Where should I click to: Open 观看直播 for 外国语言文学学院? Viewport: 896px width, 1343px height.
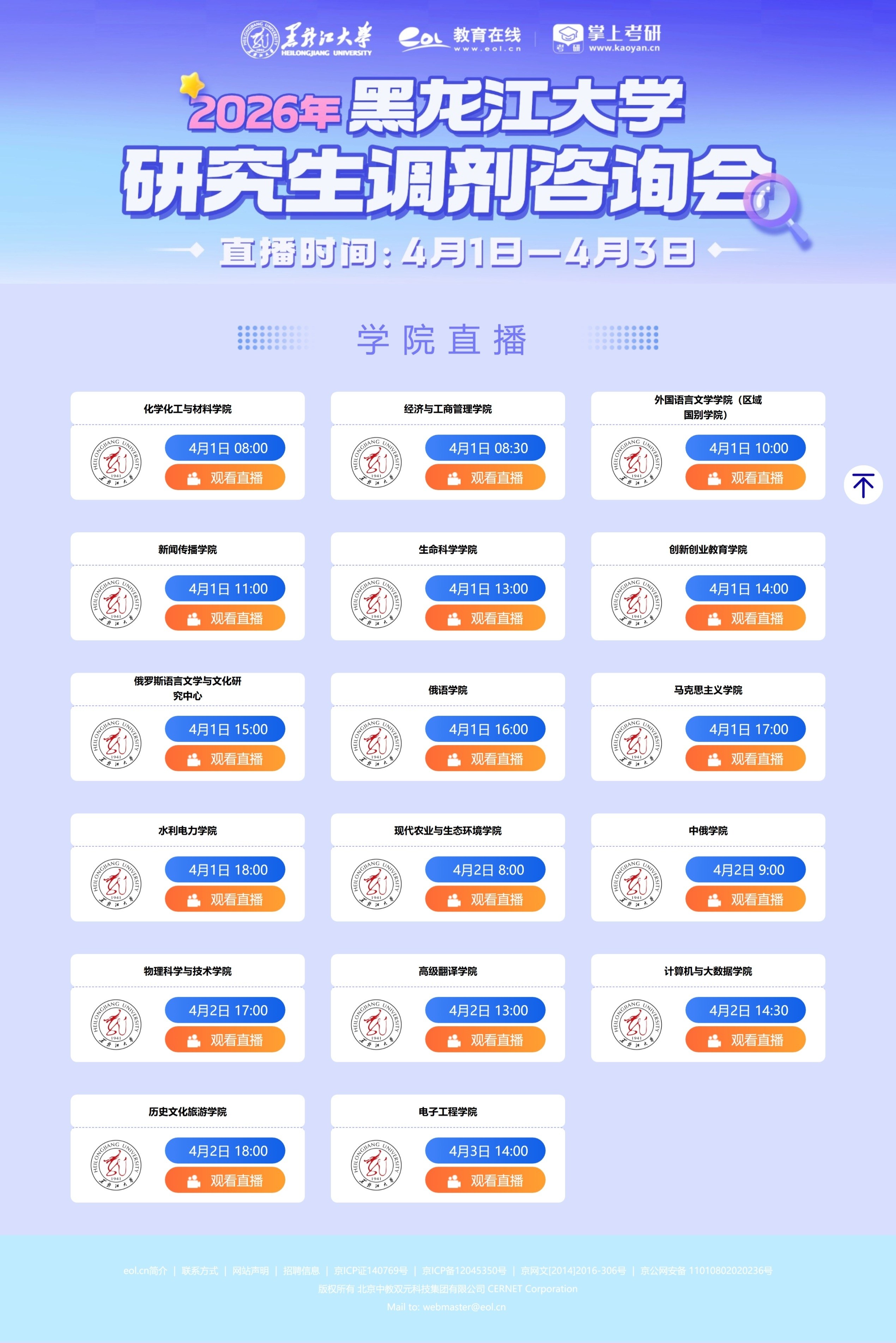[x=745, y=477]
